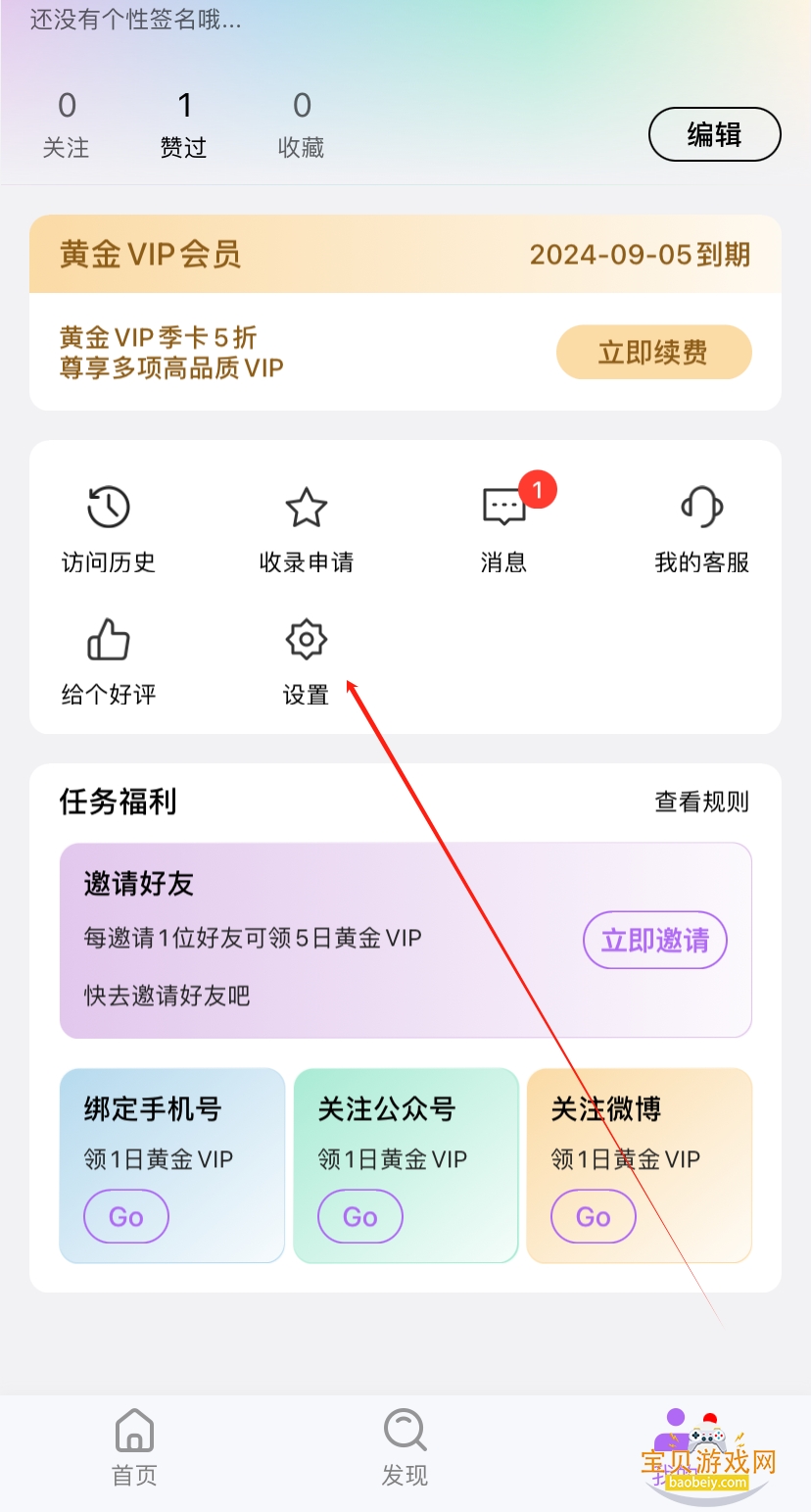This screenshot has height=1512, width=811.
Task: Renew VIP with 立即续费
Action: click(653, 353)
